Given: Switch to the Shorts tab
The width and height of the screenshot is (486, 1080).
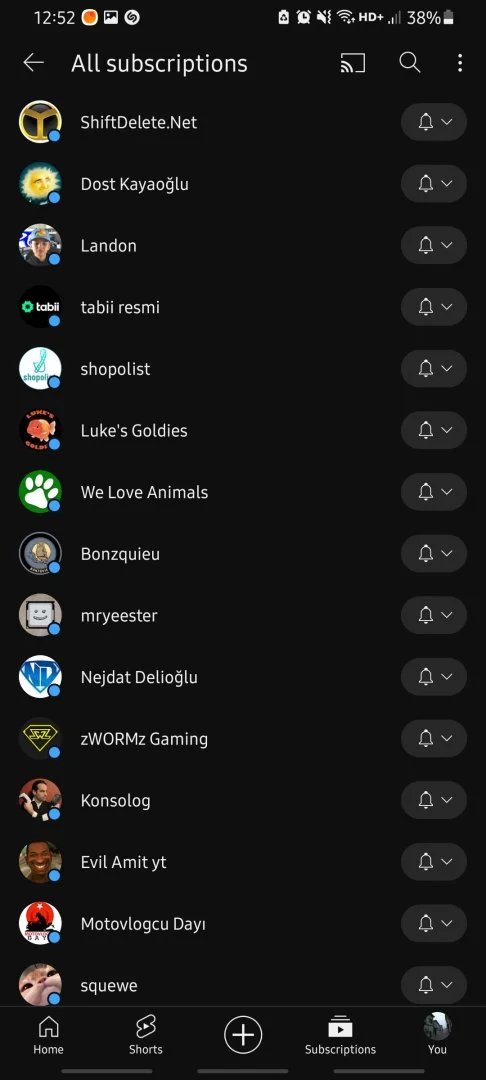Looking at the screenshot, I should (x=146, y=1036).
